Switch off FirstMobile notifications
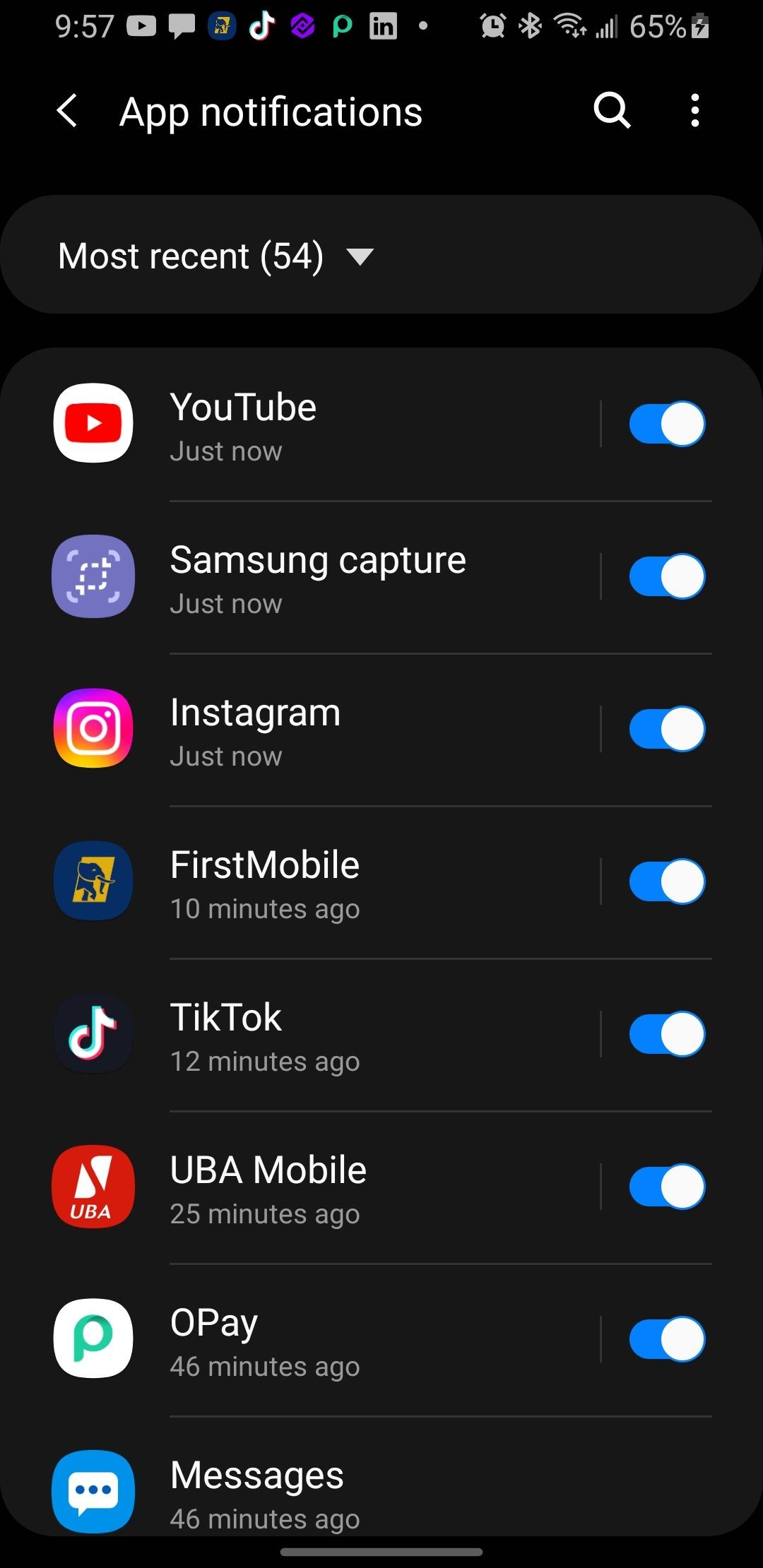 pos(667,881)
